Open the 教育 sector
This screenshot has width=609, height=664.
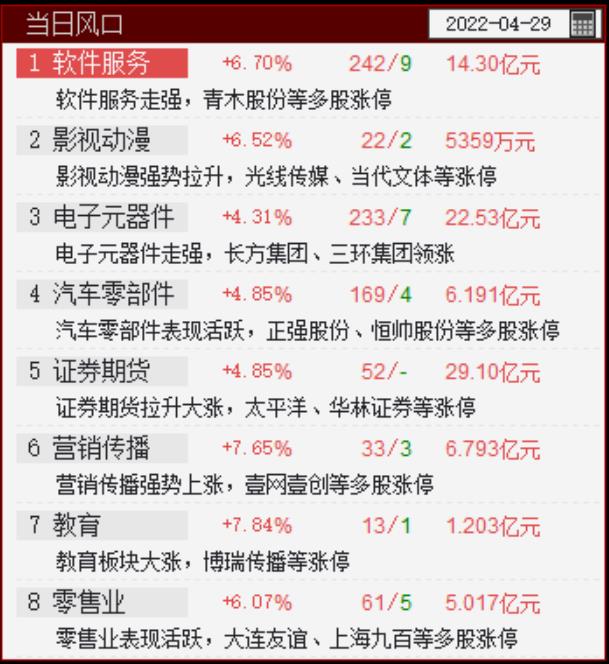tap(102, 525)
